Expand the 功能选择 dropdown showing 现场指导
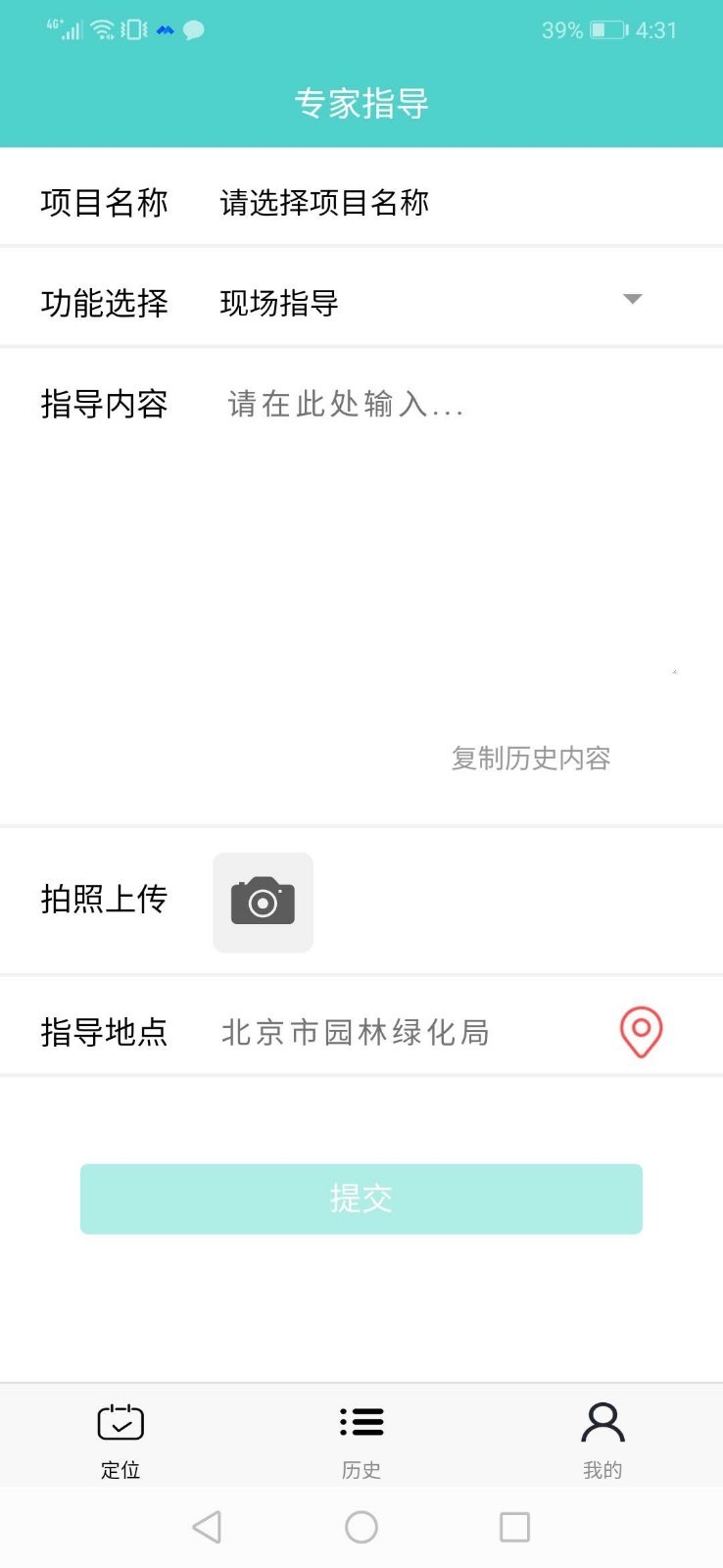Viewport: 723px width, 1568px height. click(633, 299)
